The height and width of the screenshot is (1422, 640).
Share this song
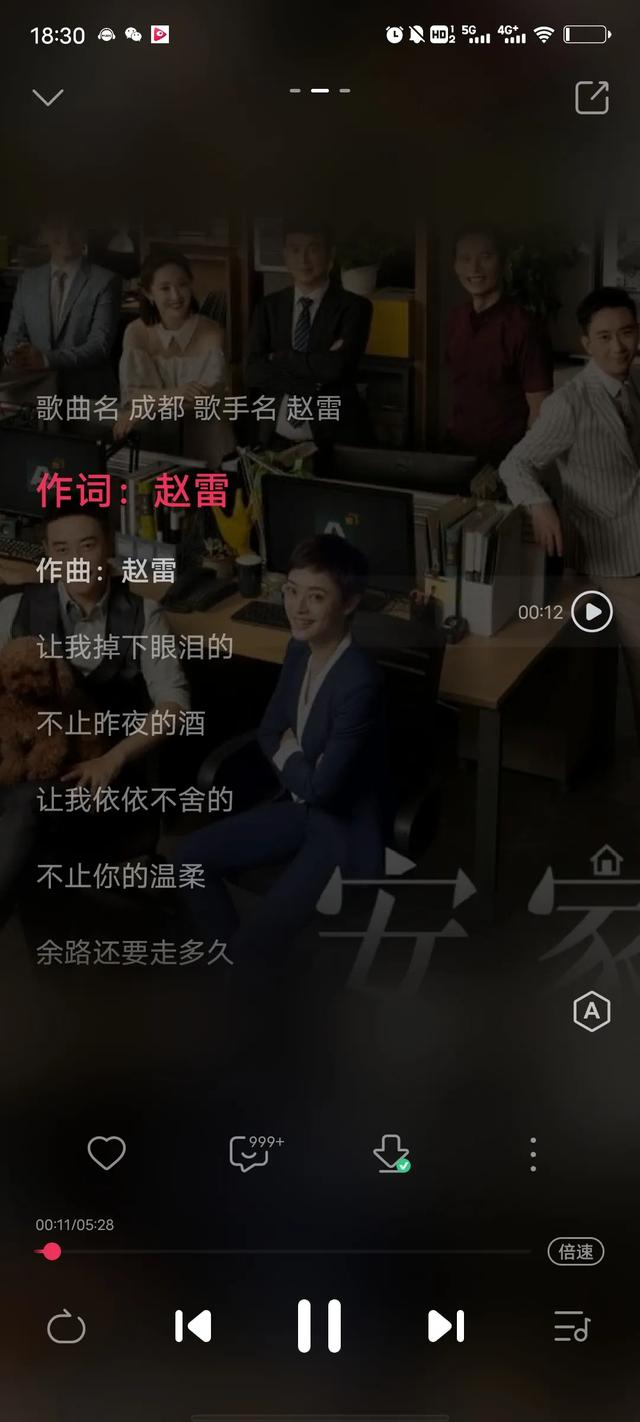click(x=591, y=97)
